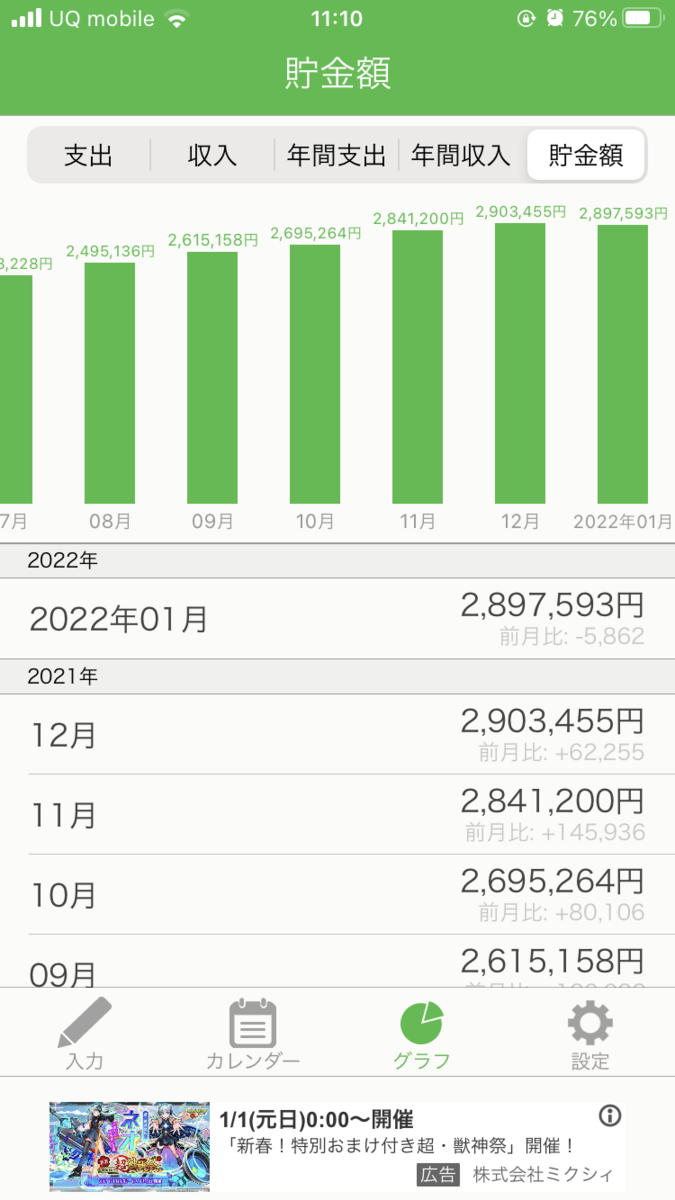
Task: Open the 11月 savings row
Action: [x=337, y=815]
